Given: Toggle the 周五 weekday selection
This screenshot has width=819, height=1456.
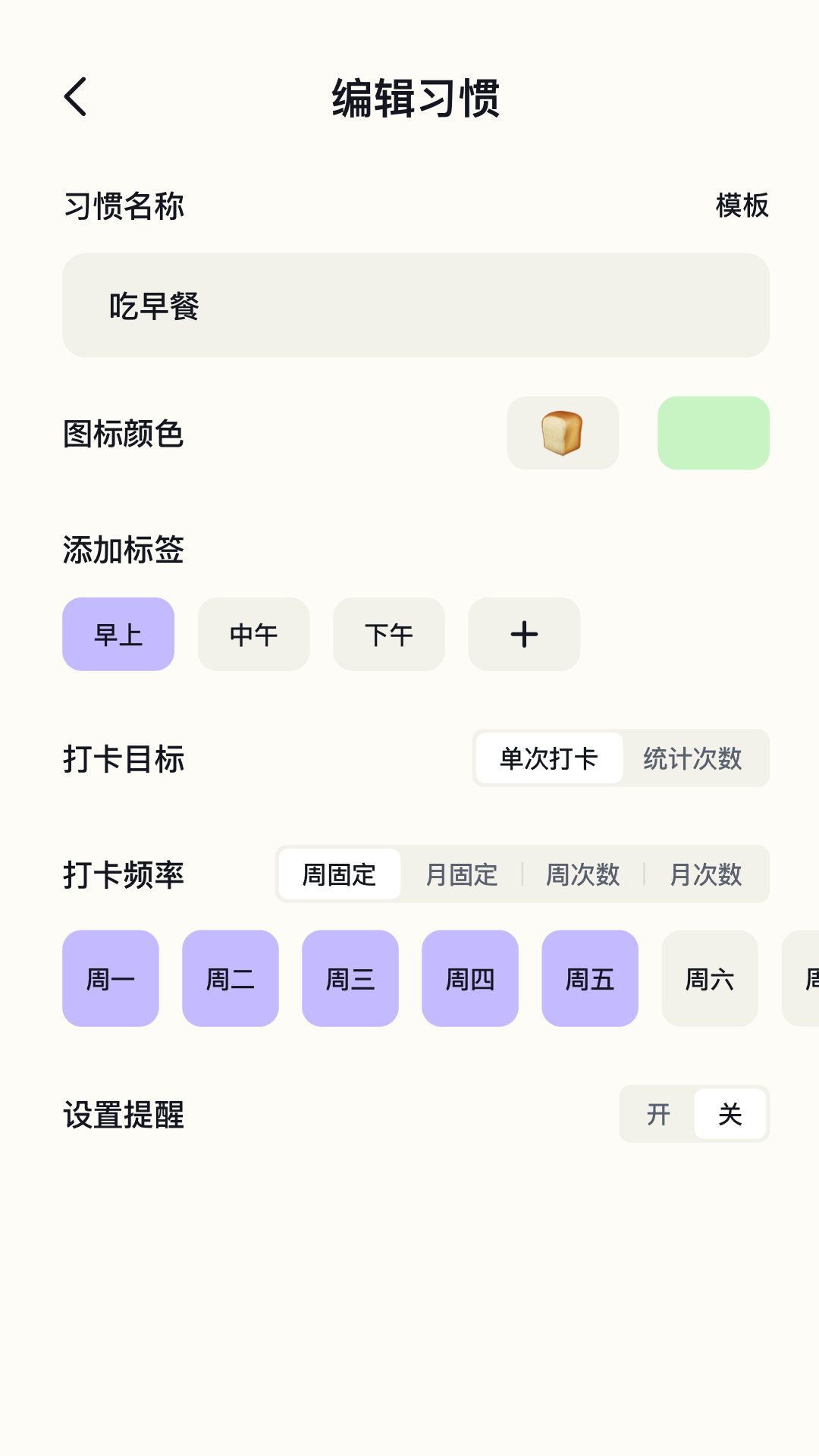Looking at the screenshot, I should click(589, 978).
